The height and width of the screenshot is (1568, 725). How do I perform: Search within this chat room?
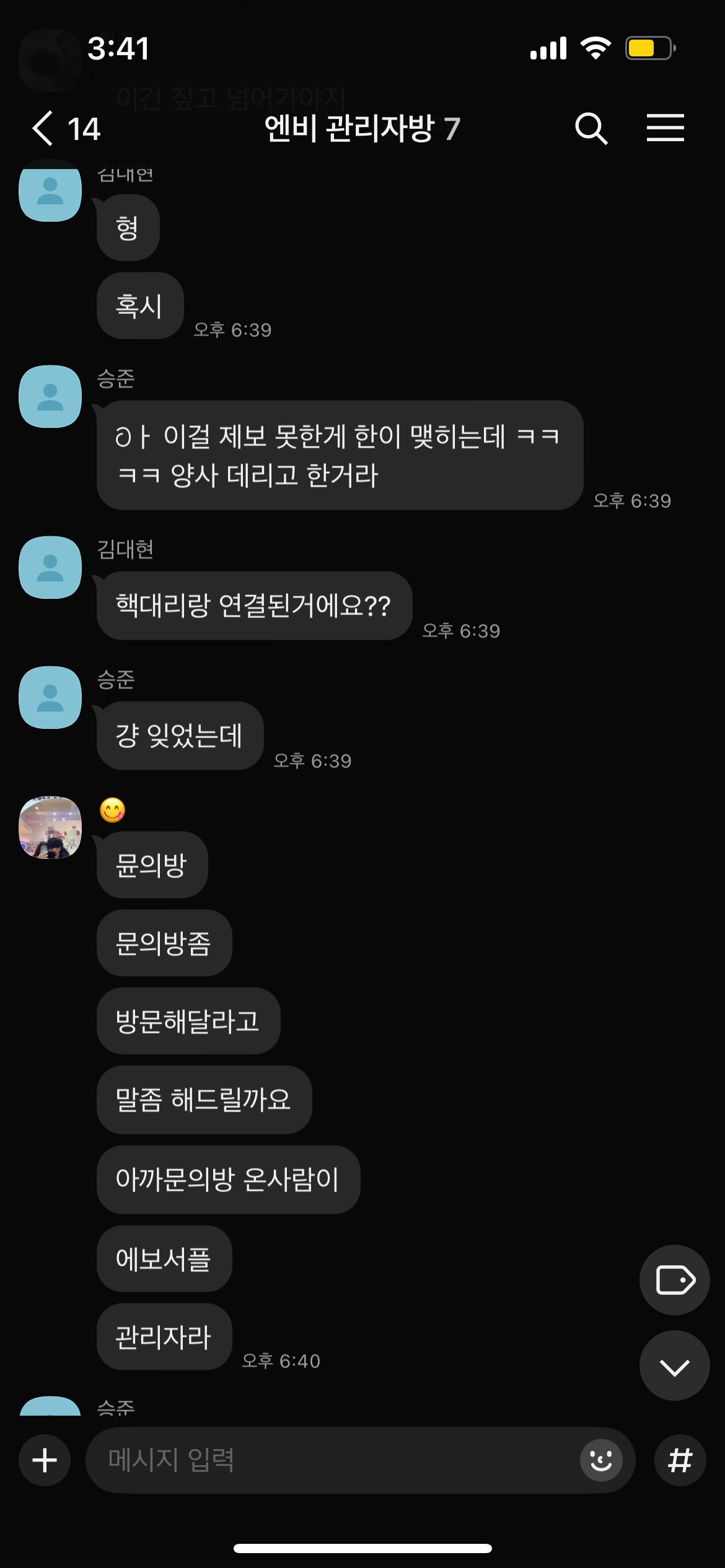[591, 129]
